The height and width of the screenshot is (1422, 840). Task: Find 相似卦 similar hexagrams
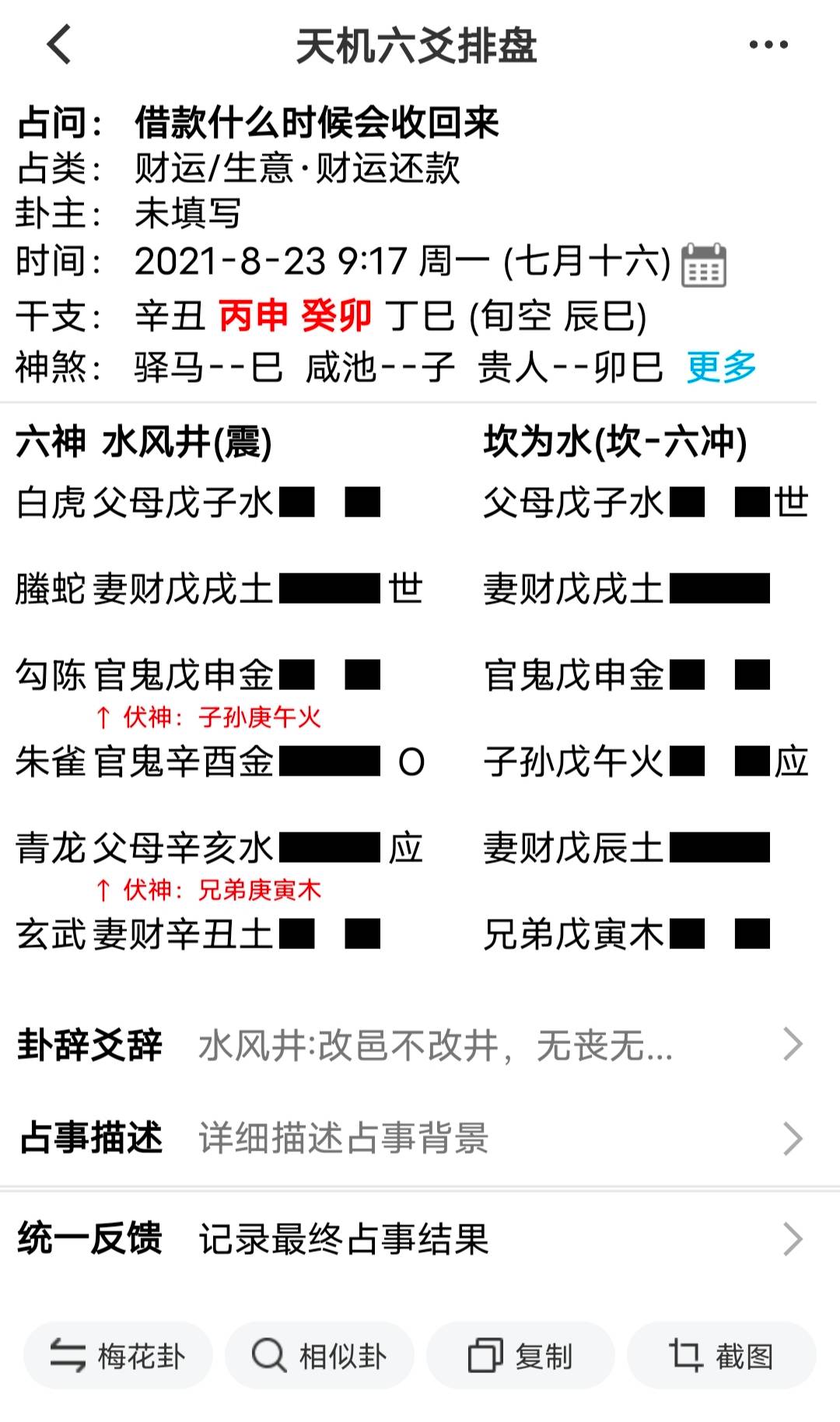[319, 1356]
